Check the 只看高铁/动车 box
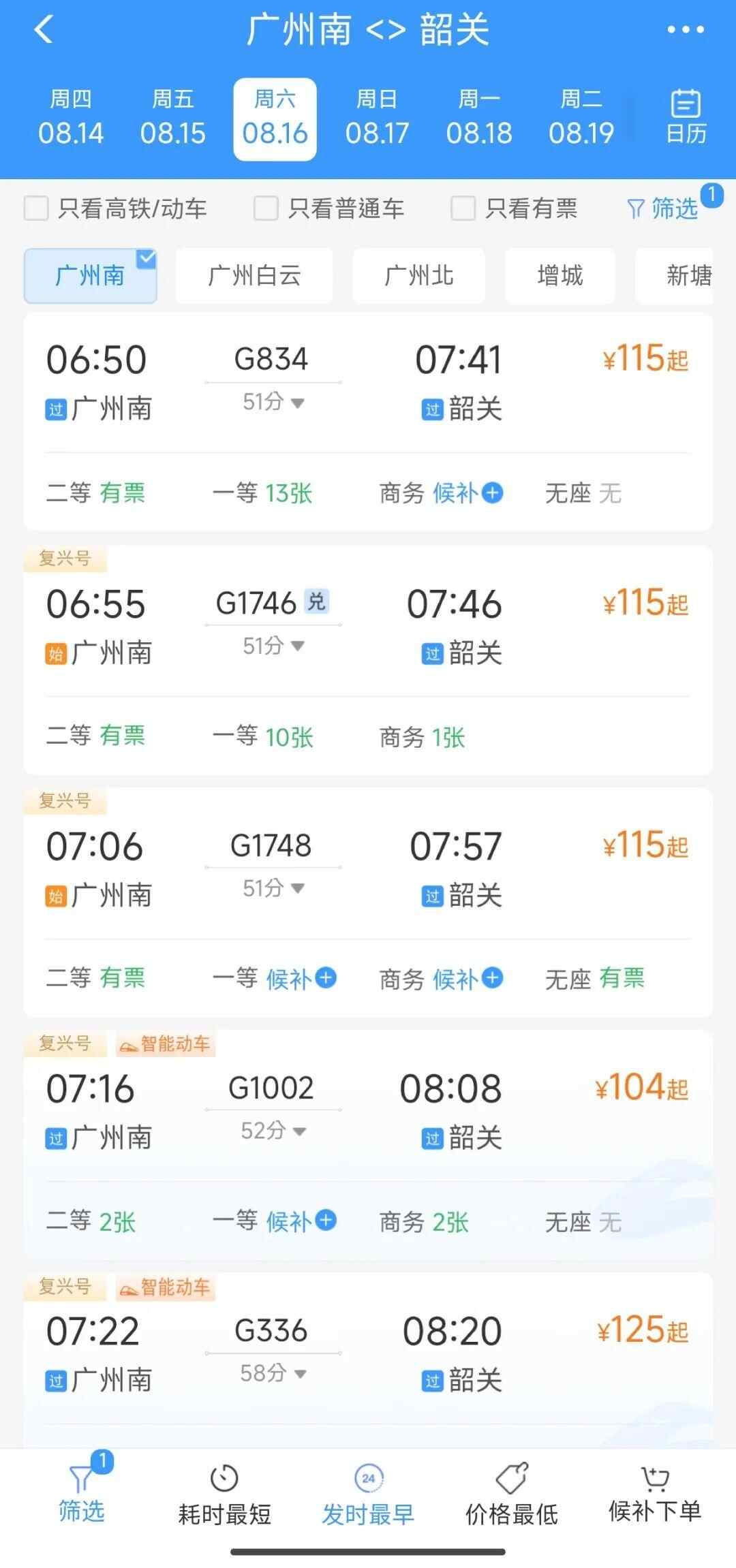This screenshot has width=736, height=1568. tap(37, 208)
